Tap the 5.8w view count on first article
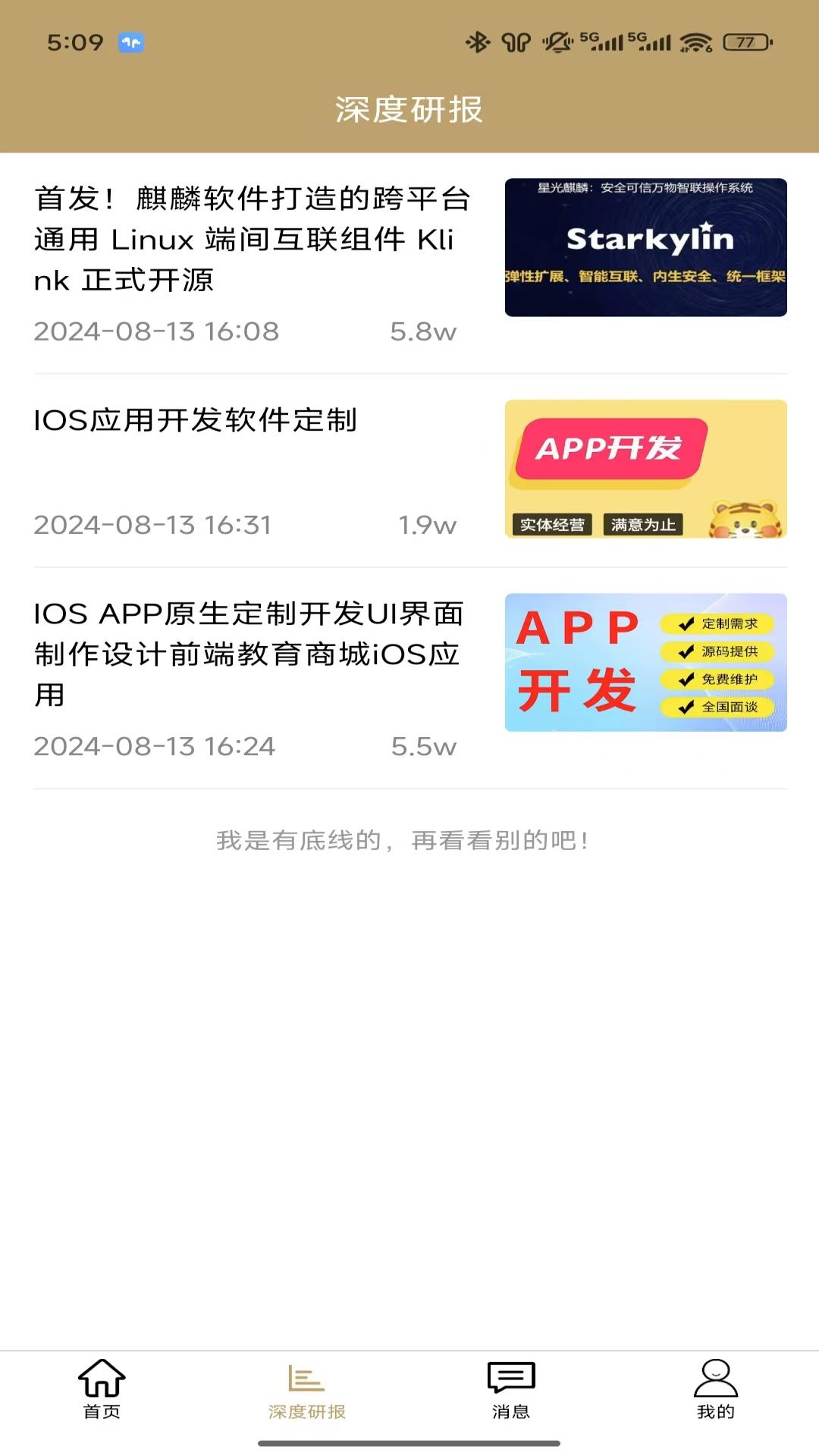 [423, 331]
